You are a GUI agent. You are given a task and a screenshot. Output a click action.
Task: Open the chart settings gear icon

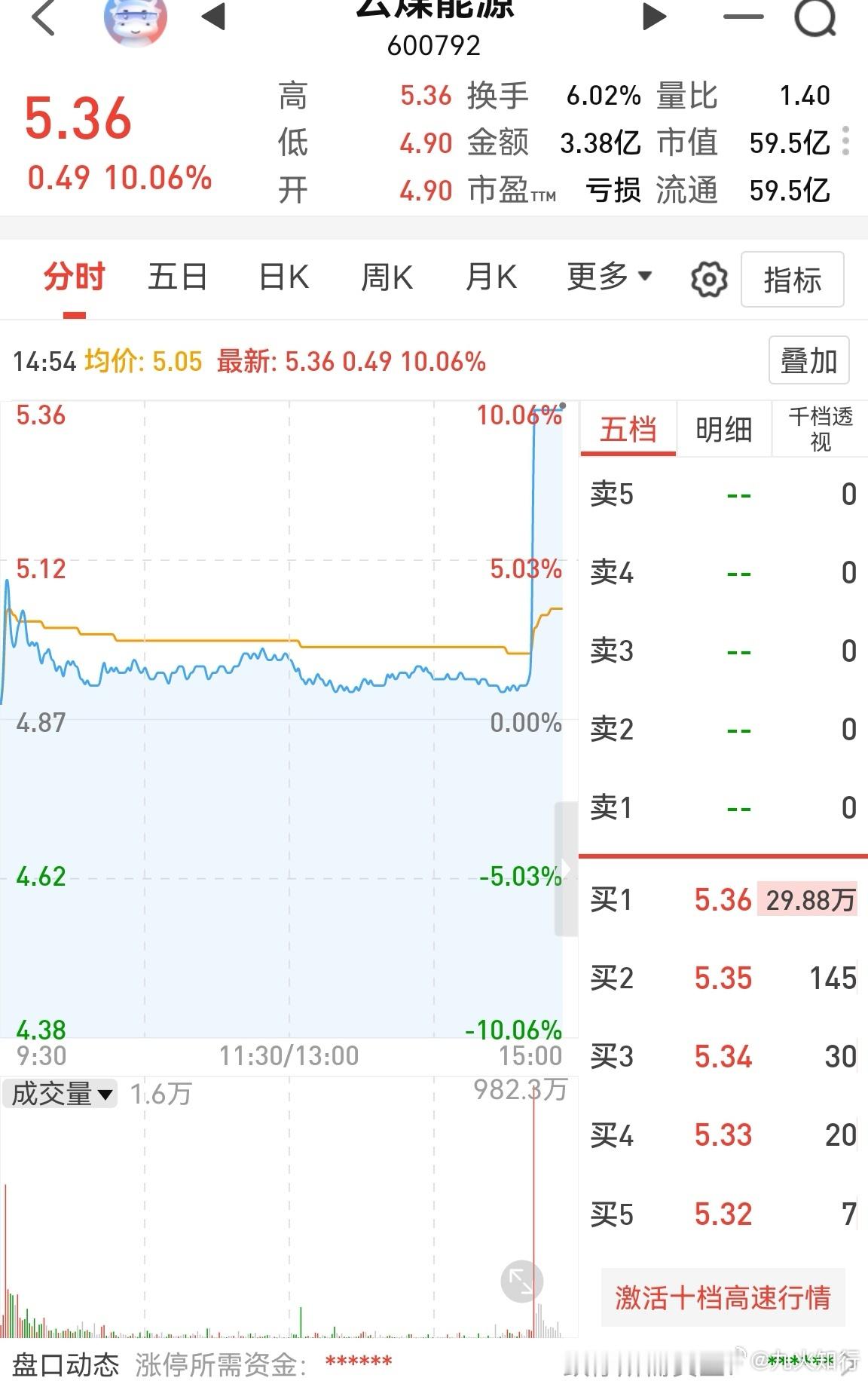706,279
